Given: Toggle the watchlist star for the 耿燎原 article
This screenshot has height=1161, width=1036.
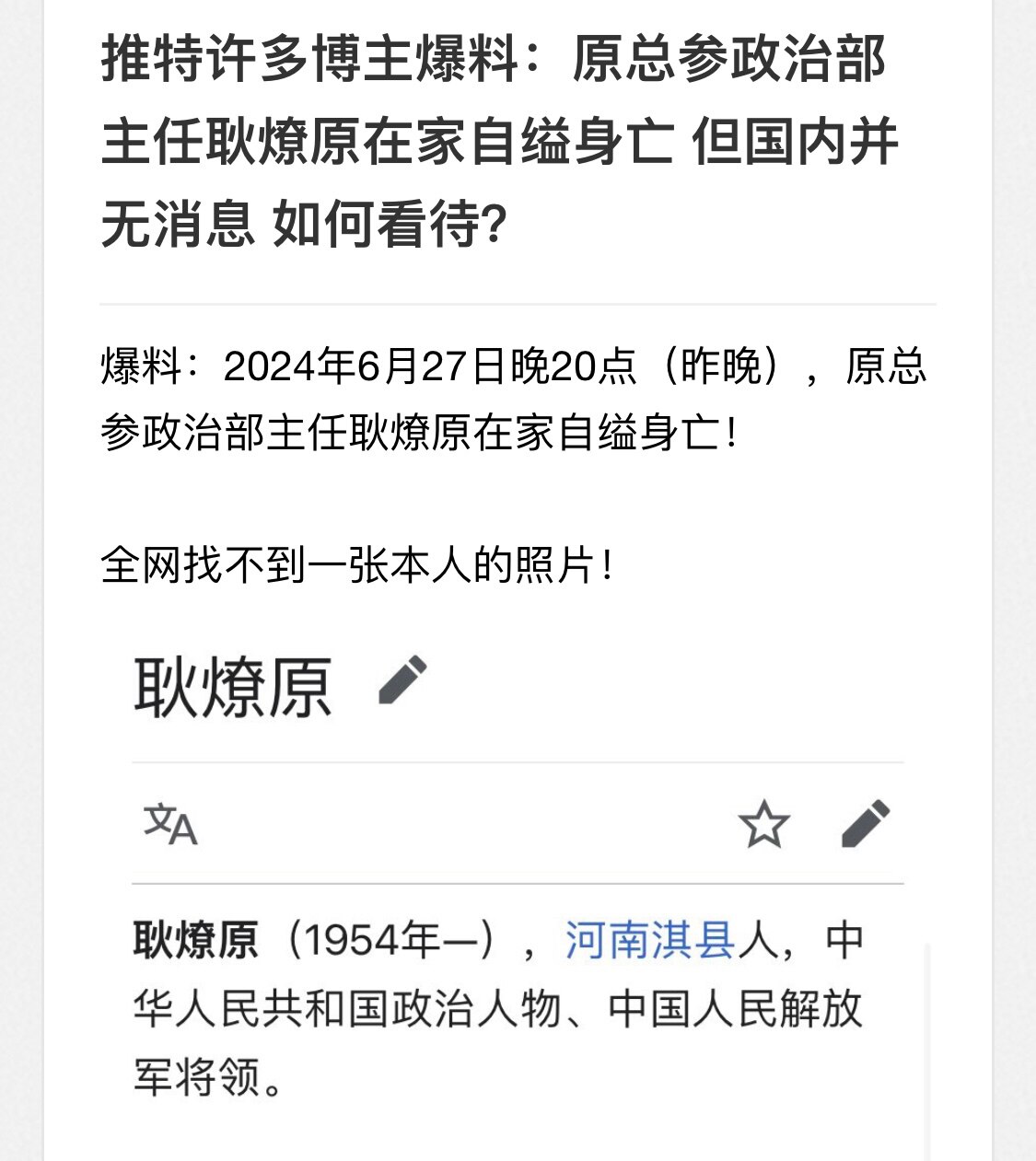Looking at the screenshot, I should click(765, 824).
